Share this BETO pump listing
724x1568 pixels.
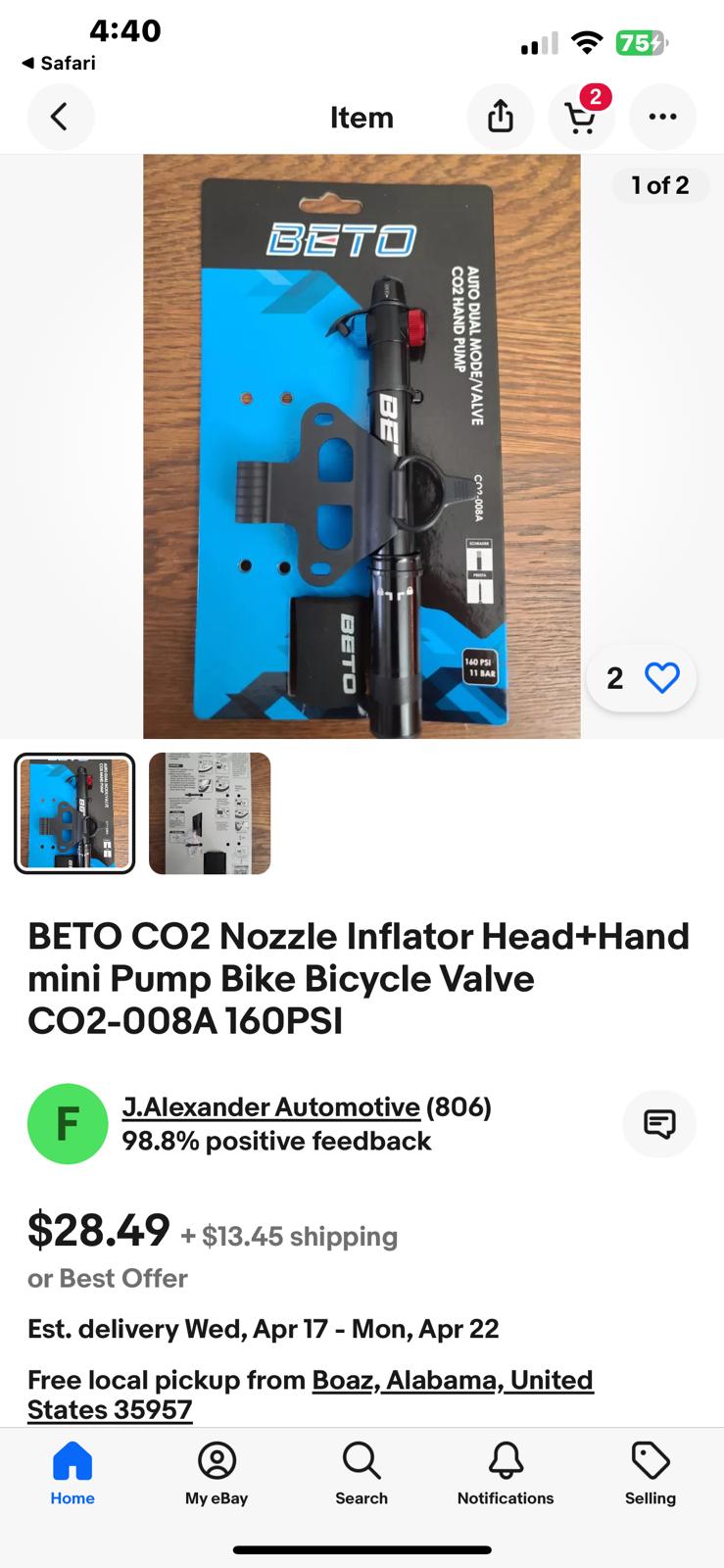click(x=500, y=118)
